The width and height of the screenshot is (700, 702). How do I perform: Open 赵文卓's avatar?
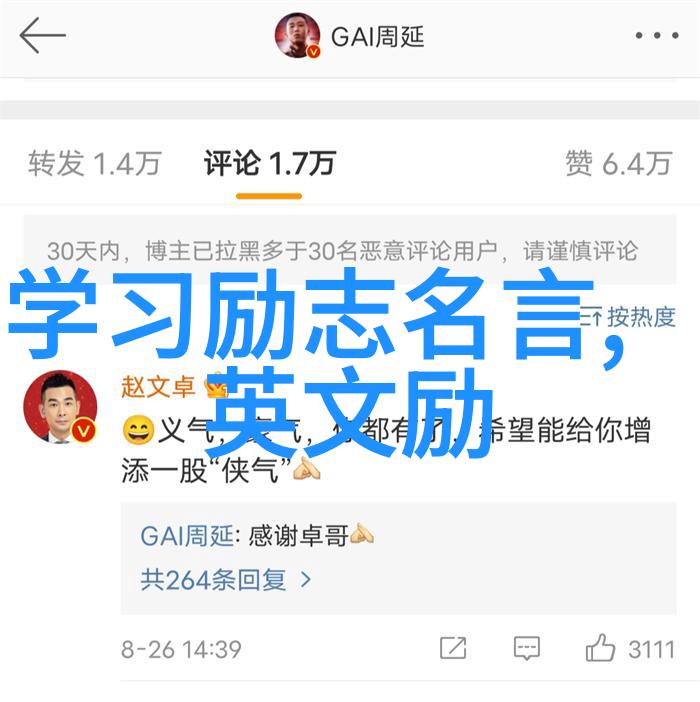point(60,407)
